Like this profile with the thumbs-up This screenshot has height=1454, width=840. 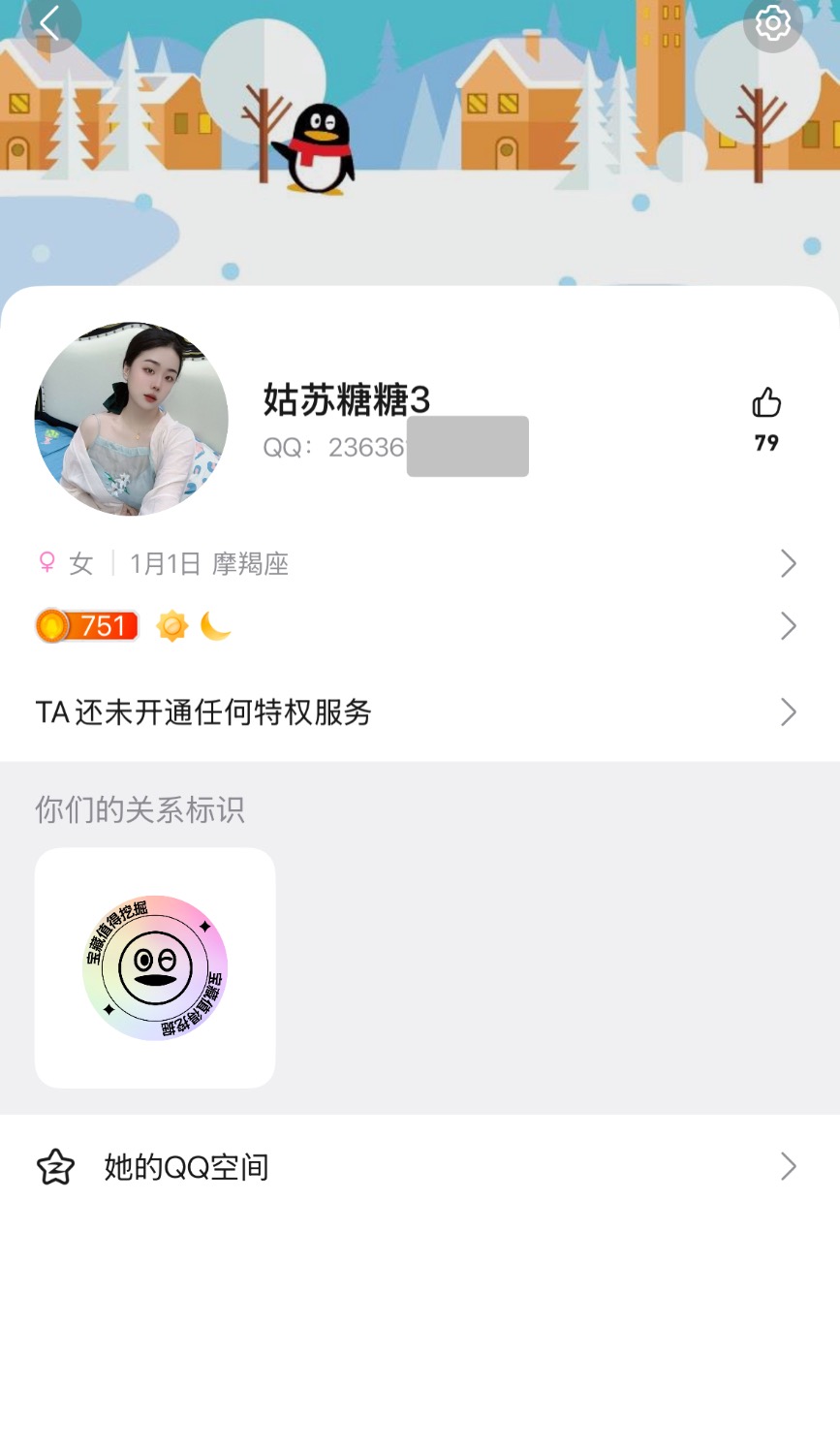766,403
